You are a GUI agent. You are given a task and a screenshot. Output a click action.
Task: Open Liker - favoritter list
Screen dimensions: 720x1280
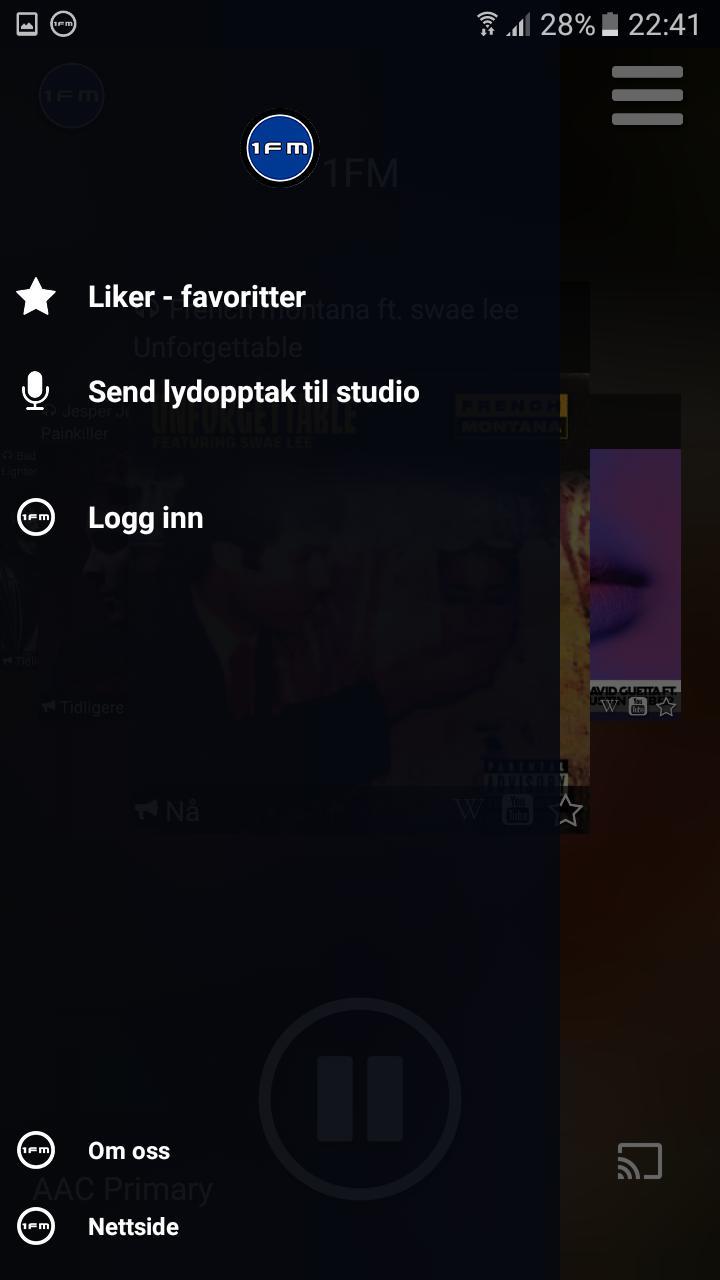click(x=196, y=297)
